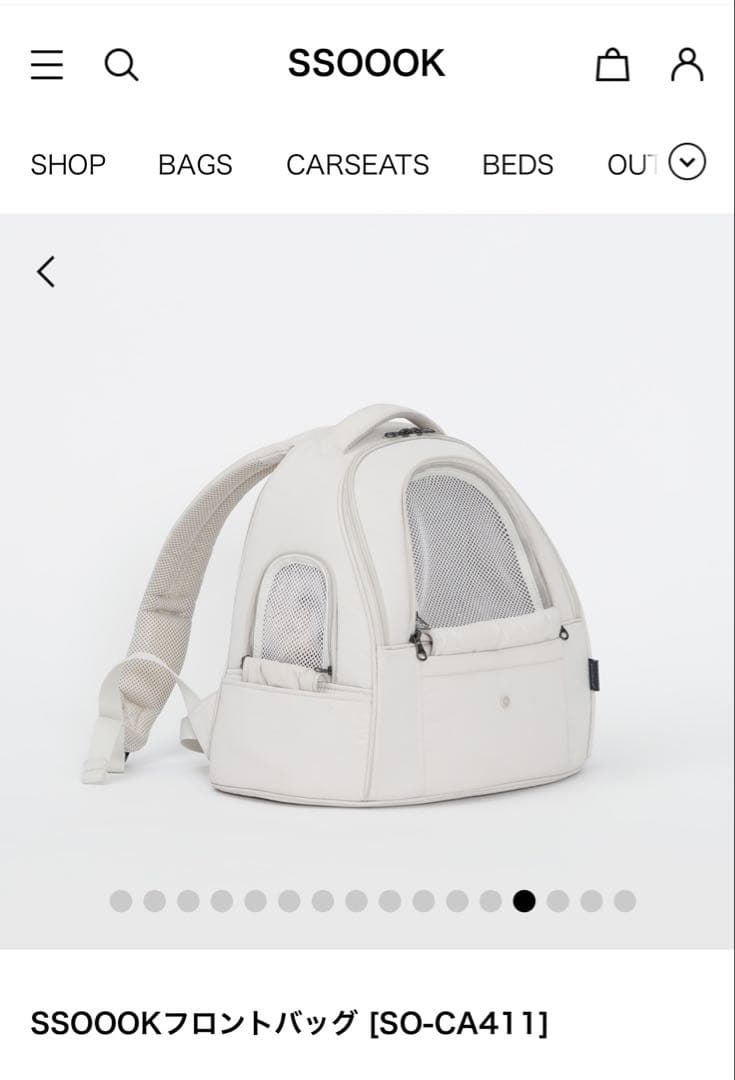
Task: Go to the SSOOOK home page
Action: click(366, 64)
